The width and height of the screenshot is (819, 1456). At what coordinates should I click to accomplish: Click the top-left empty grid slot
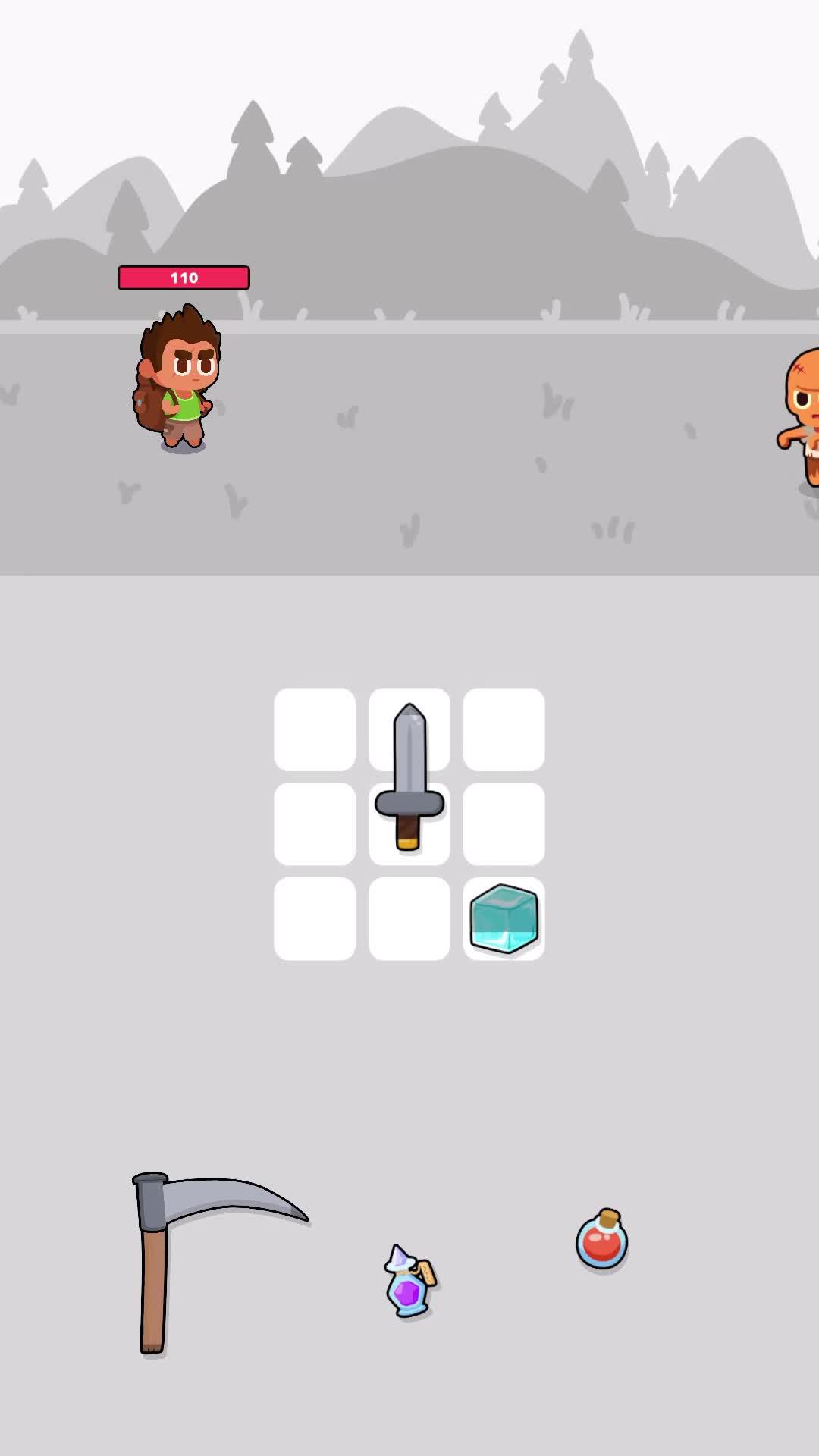[314, 730]
